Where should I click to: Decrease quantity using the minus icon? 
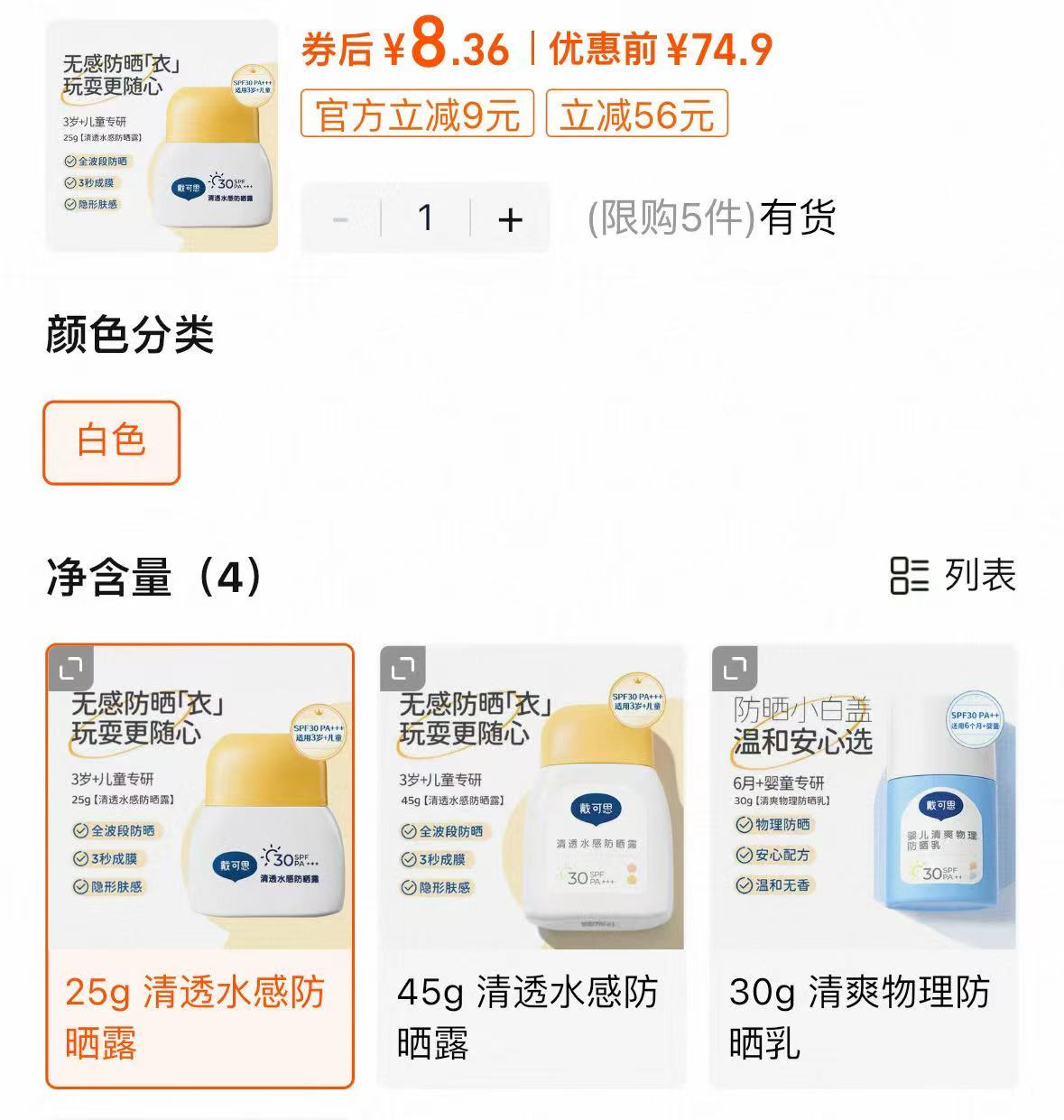click(x=341, y=219)
